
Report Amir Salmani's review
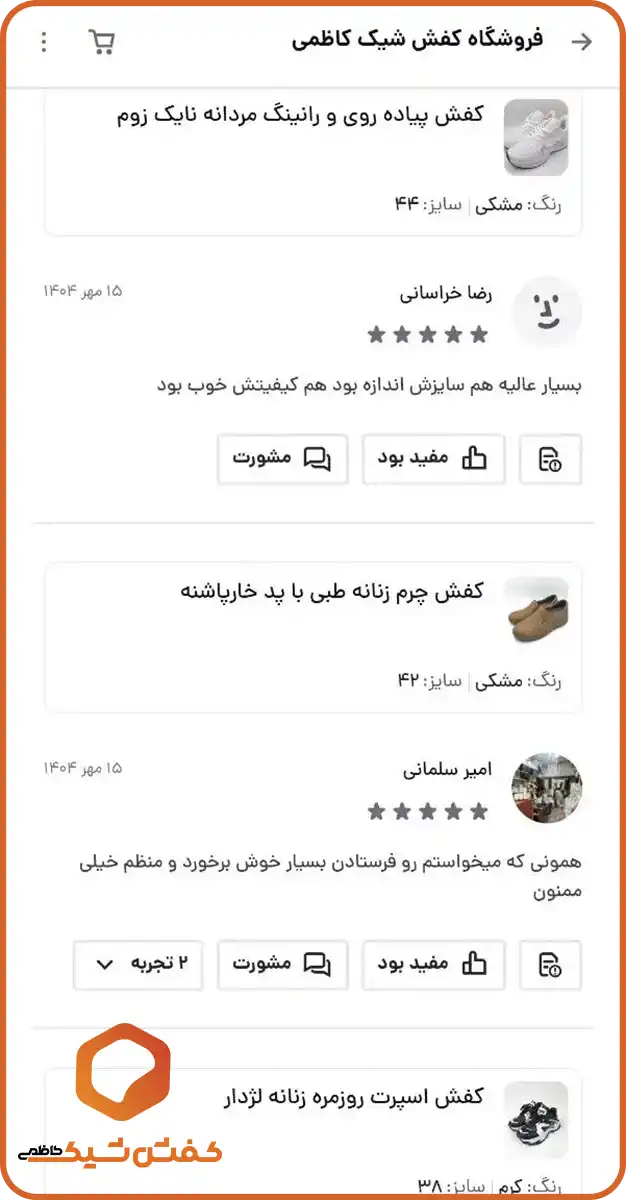[550, 965]
